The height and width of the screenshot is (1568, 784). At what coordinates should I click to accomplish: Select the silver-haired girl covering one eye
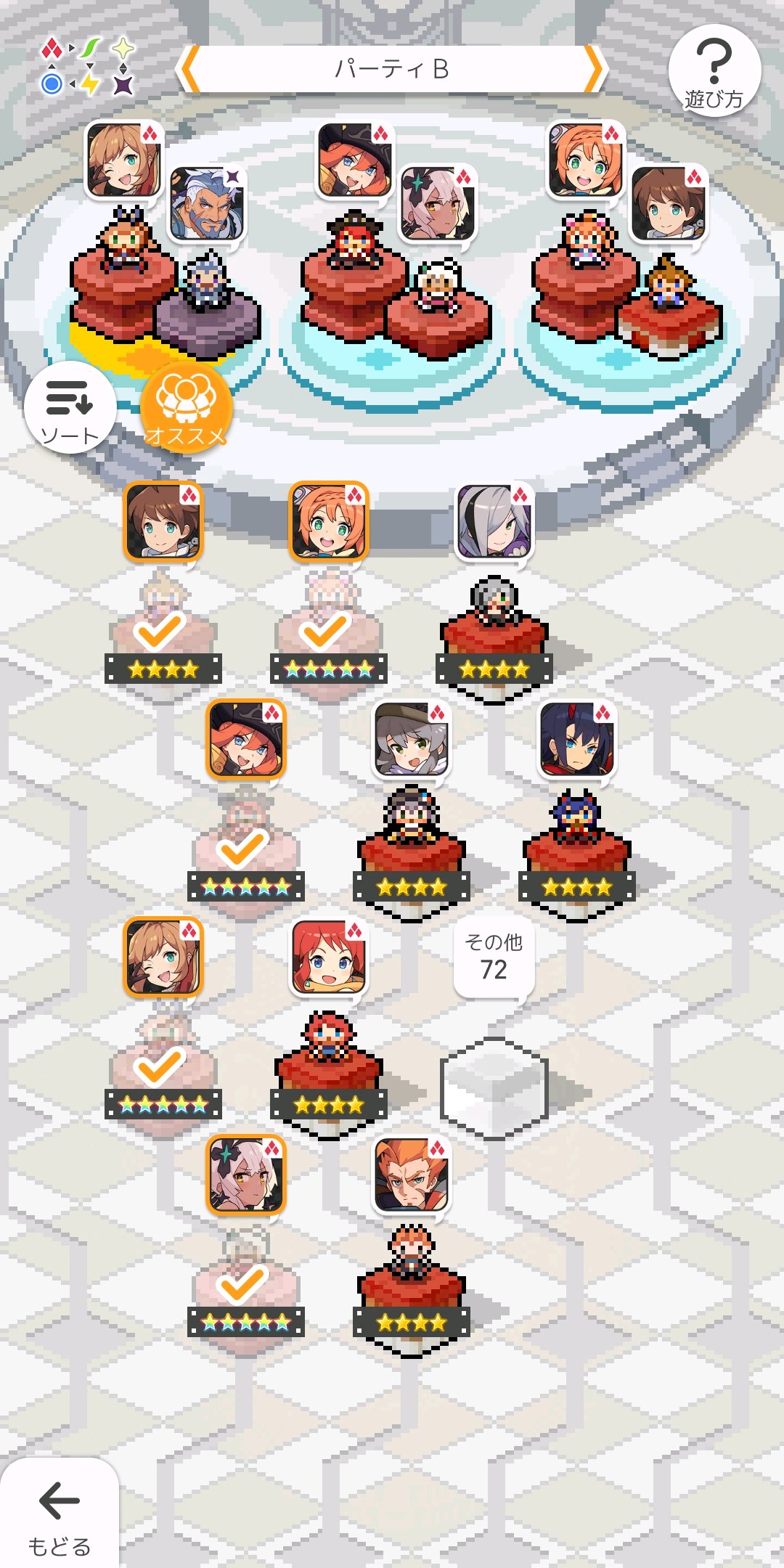pyautogui.click(x=494, y=521)
